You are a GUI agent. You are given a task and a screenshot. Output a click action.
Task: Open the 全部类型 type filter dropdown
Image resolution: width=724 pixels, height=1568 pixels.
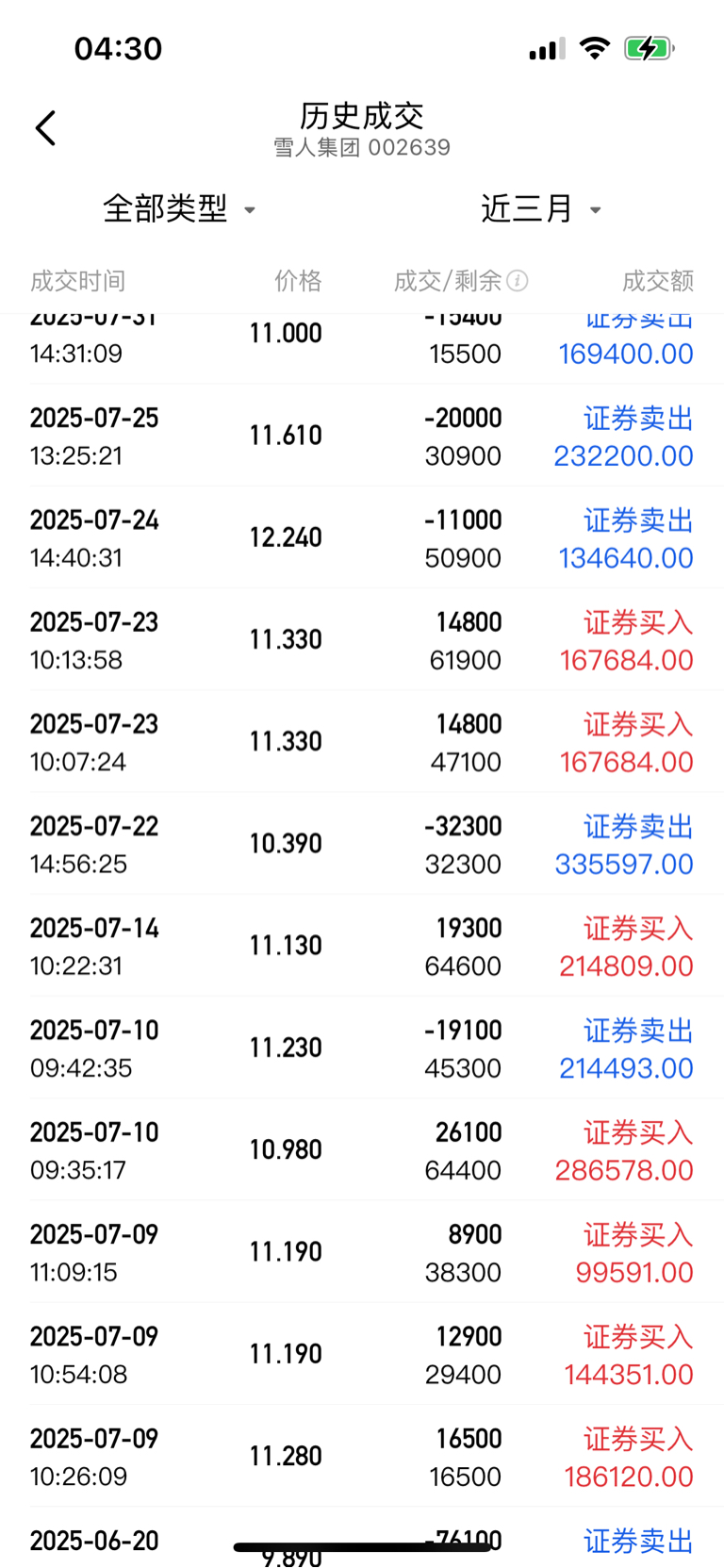tap(179, 208)
